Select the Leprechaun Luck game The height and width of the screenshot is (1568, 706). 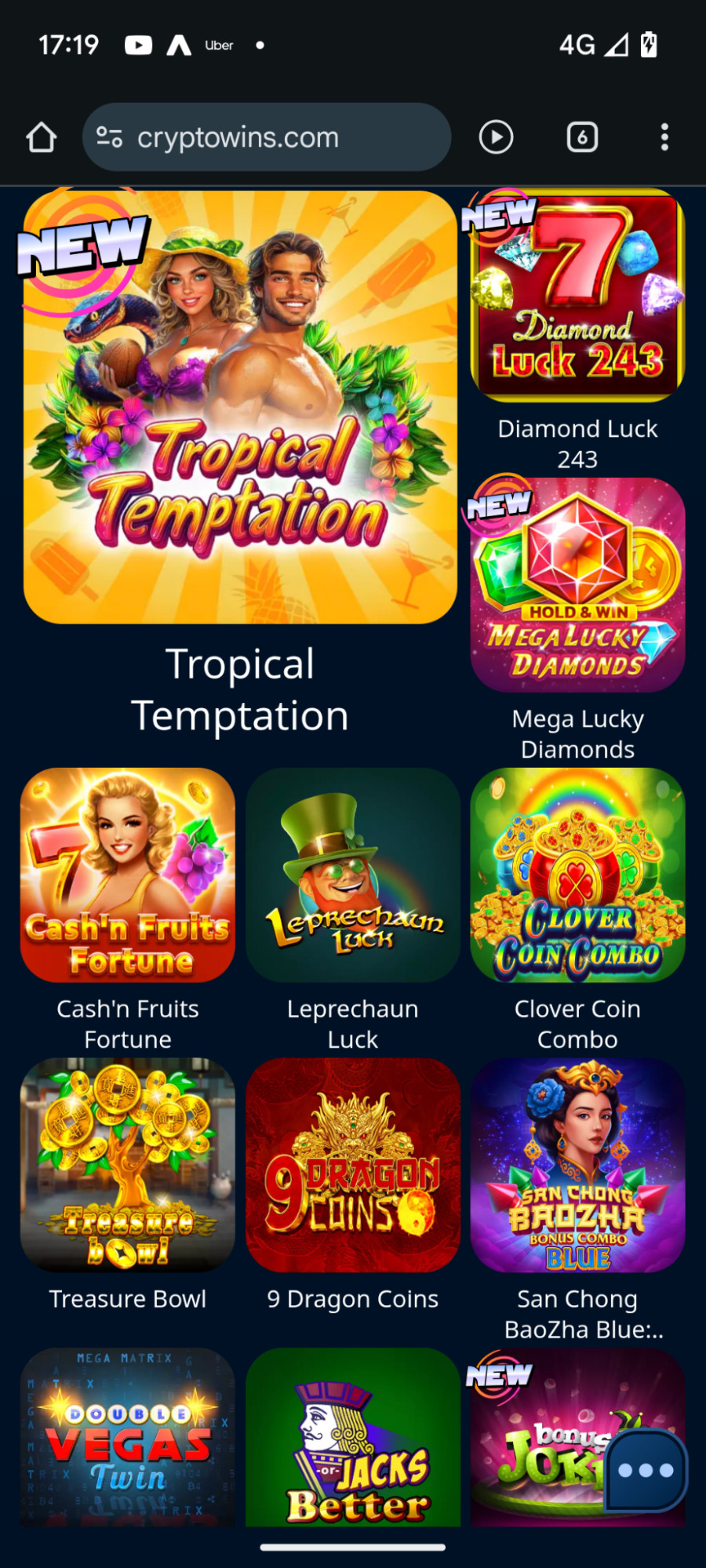[x=353, y=875]
